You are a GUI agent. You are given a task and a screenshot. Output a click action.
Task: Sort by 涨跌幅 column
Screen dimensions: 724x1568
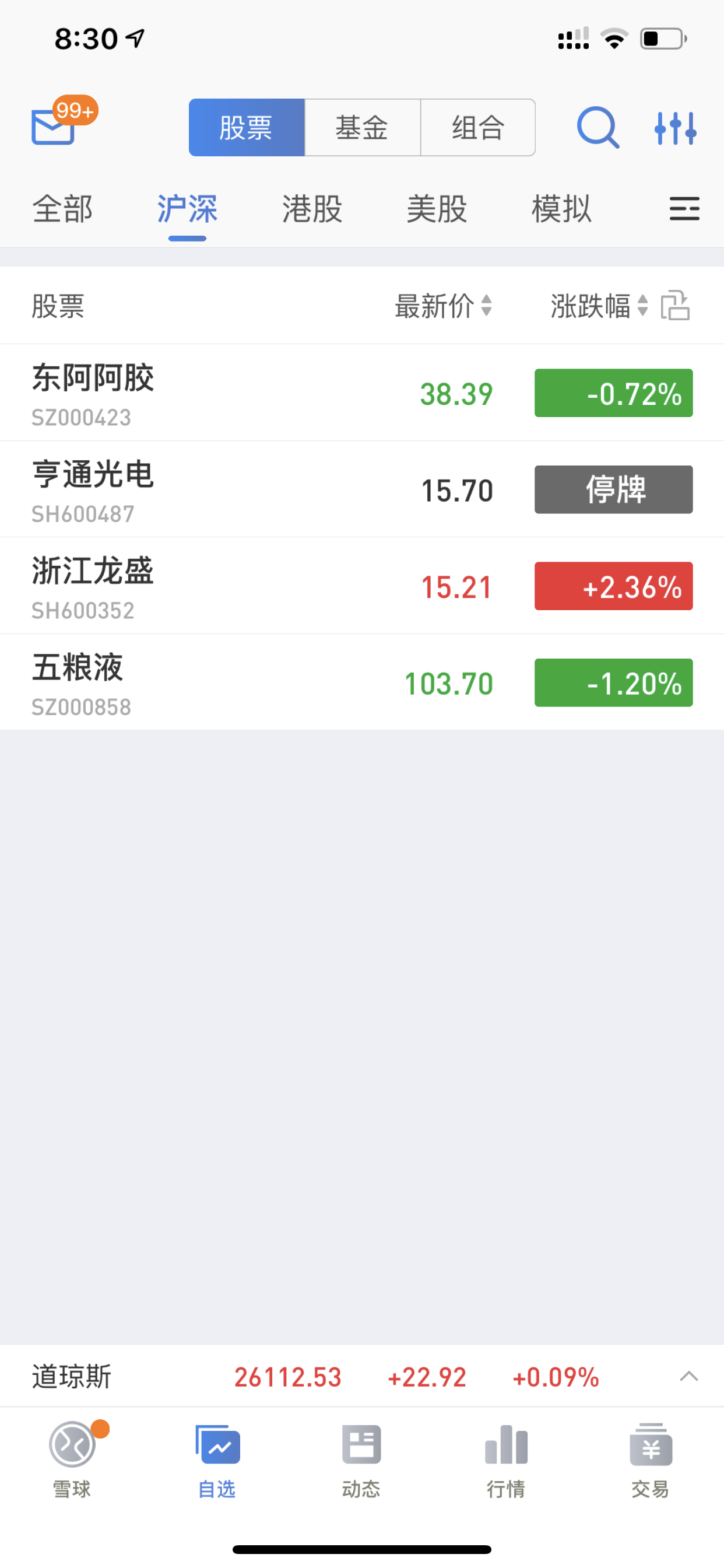[599, 306]
